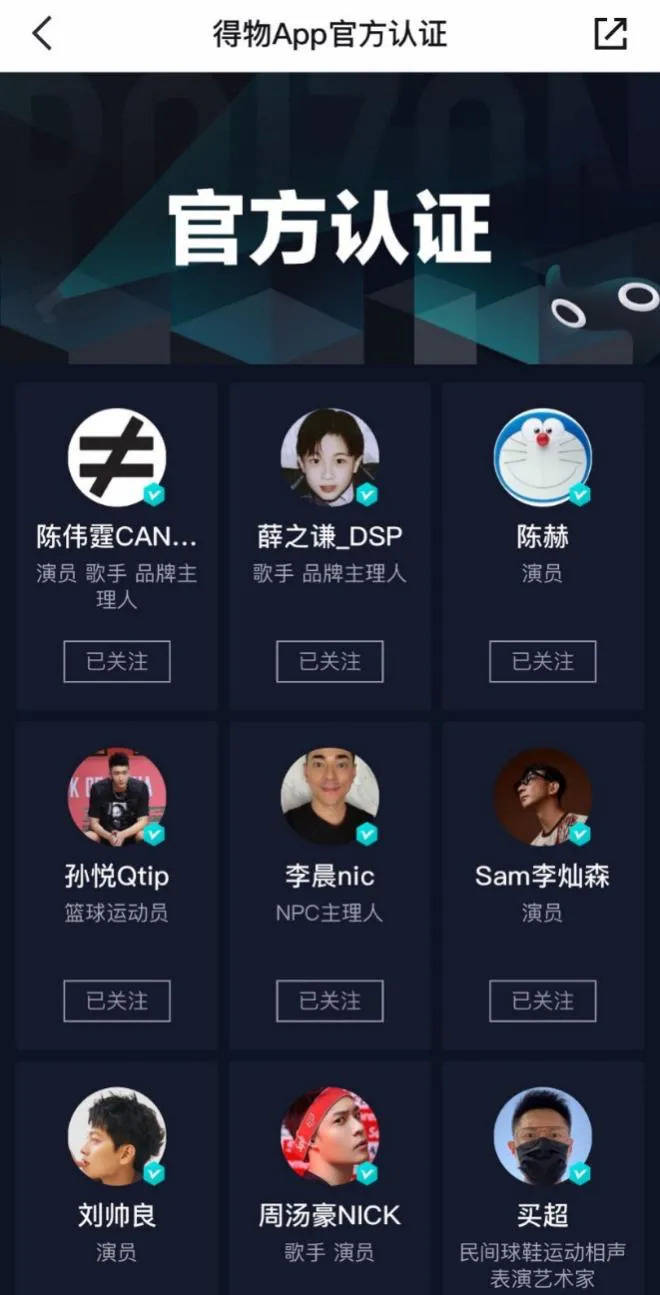The image size is (660, 1295).
Task: Open 周汤豪NICK's profile picture
Action: pos(330,1136)
